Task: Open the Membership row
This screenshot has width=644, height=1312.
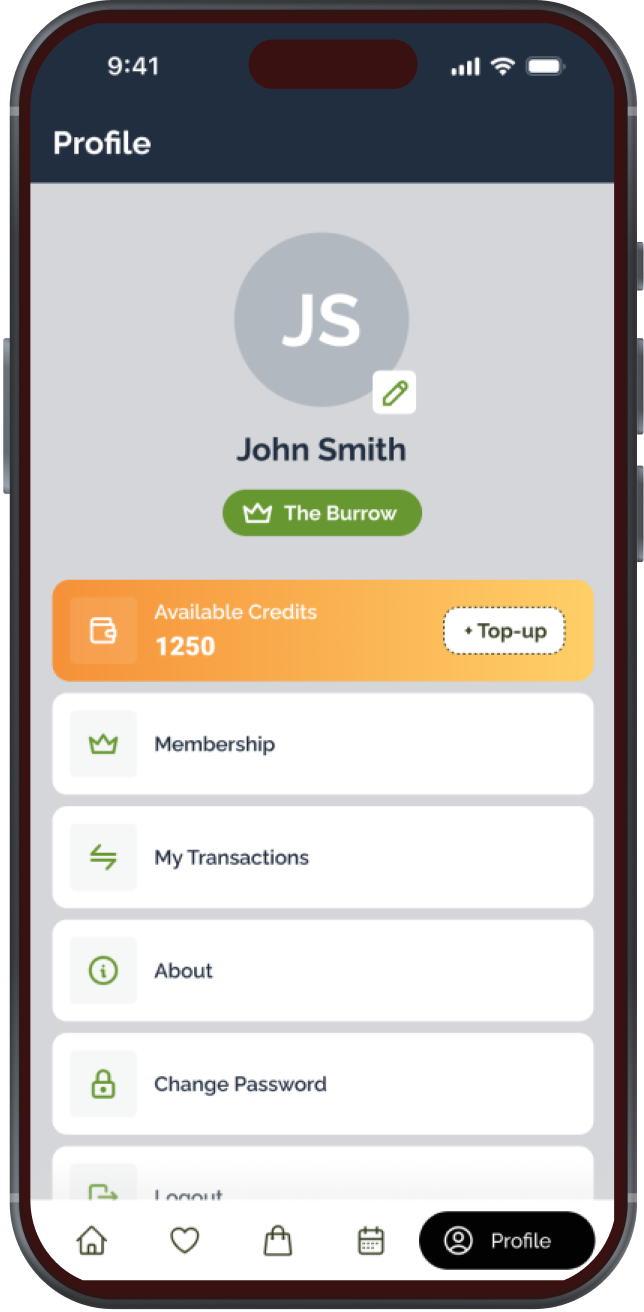Action: [322, 744]
